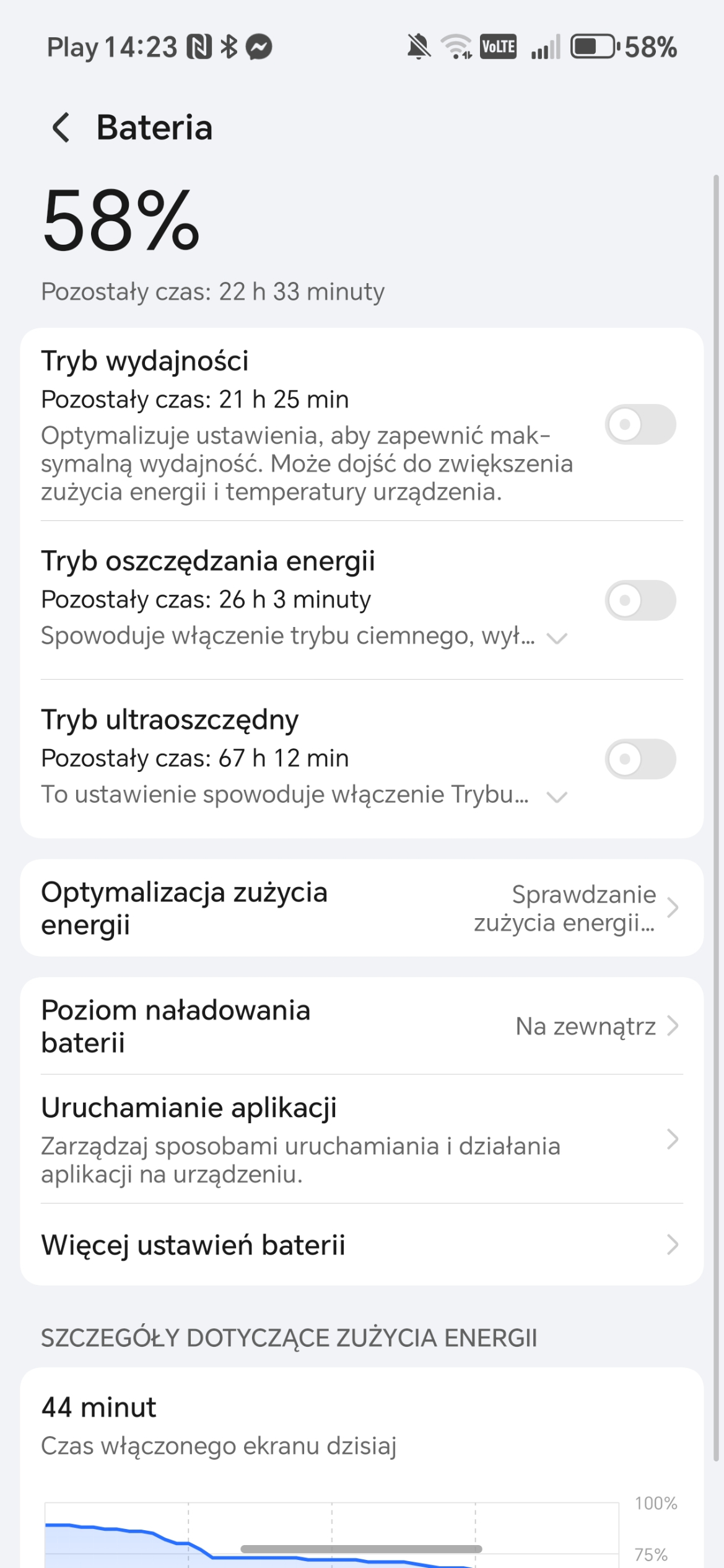Toggle Tryb ultraoszczędny on
The image size is (724, 1568).
[x=640, y=758]
